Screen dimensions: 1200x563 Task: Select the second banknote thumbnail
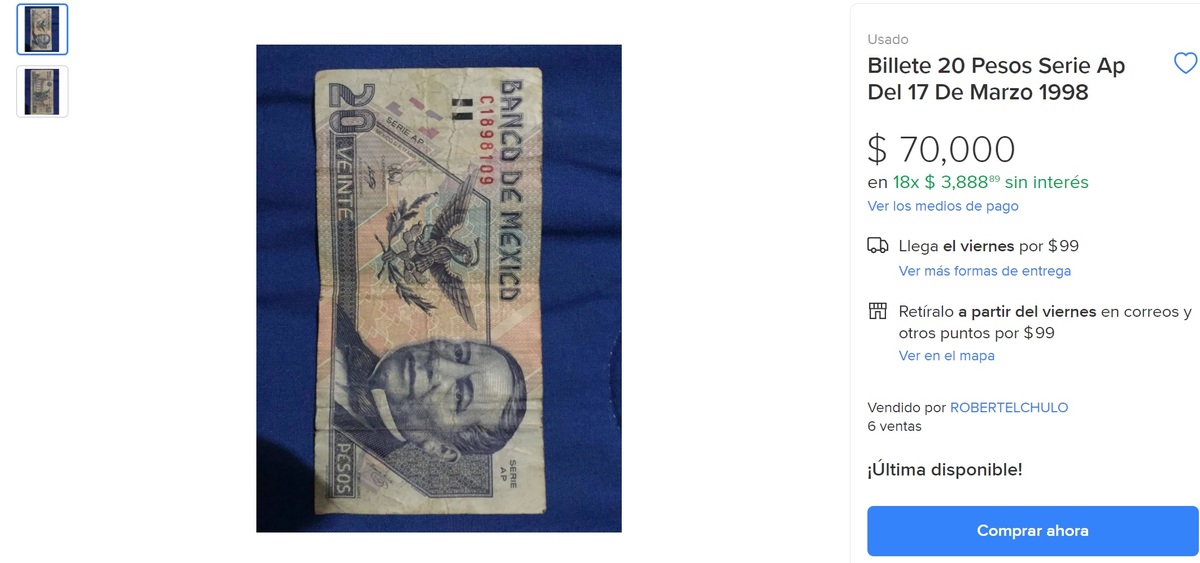pos(43,91)
